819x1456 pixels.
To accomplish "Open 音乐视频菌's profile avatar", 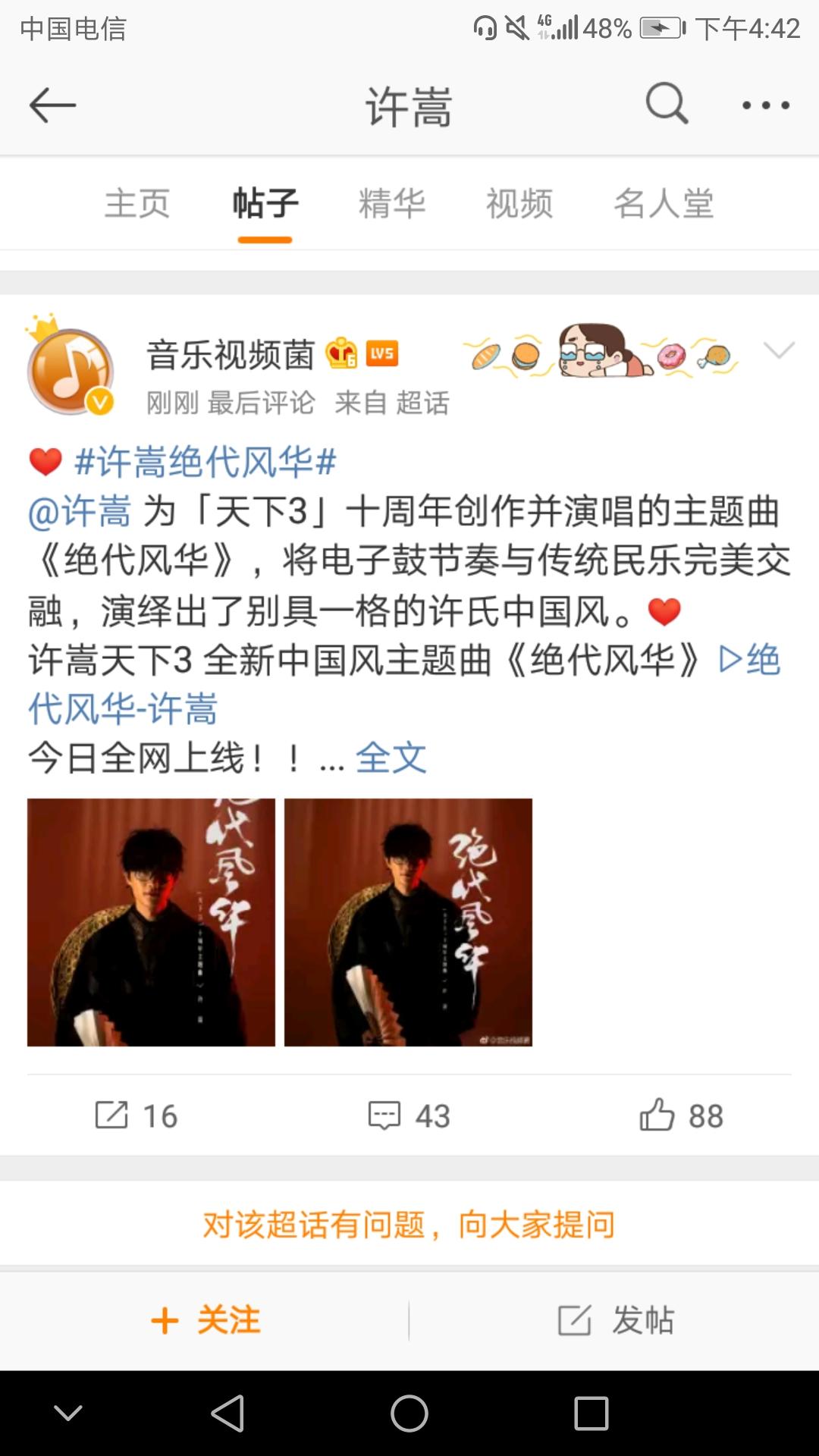I will pos(71,371).
